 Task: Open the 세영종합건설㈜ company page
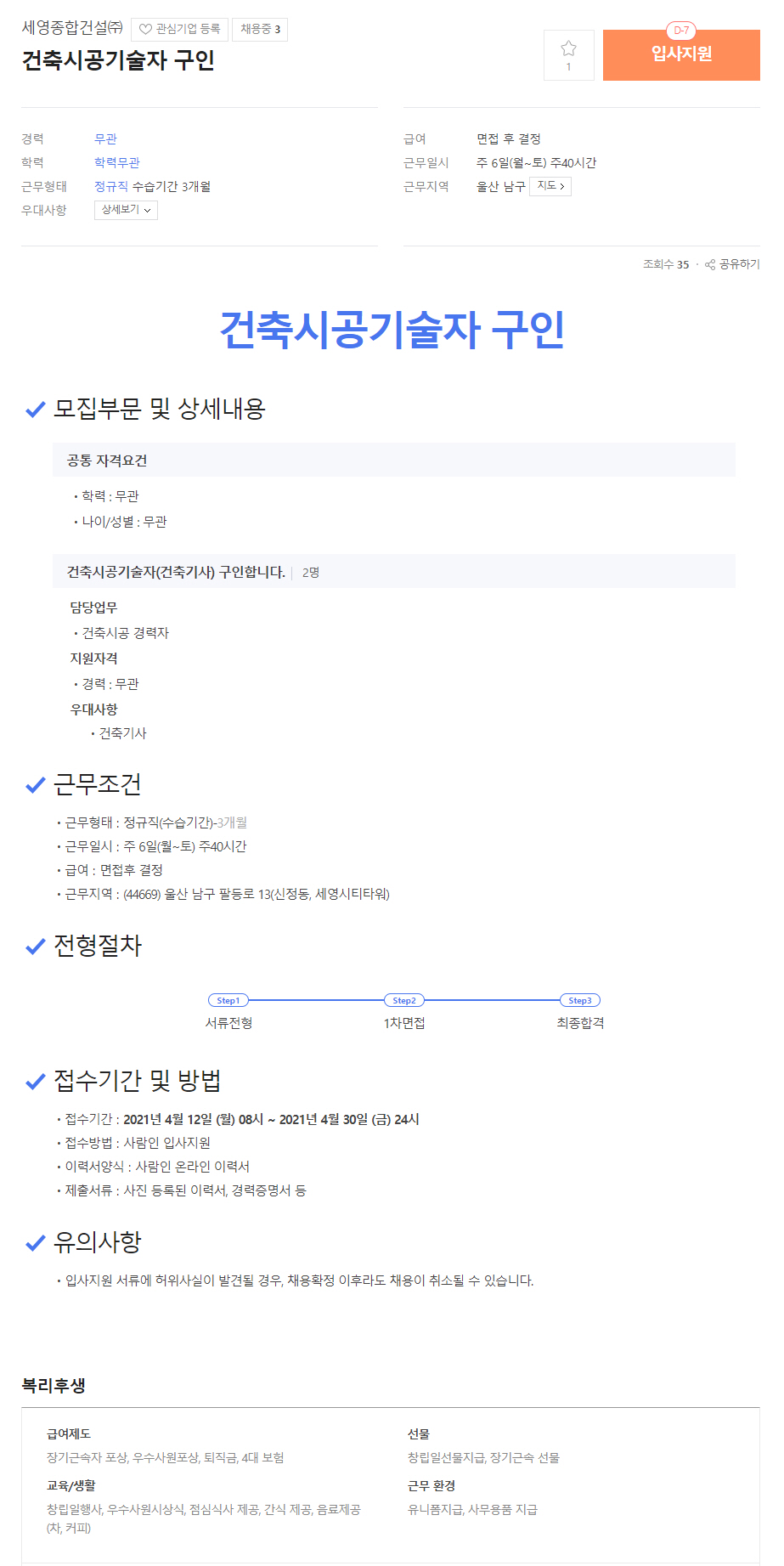72,28
